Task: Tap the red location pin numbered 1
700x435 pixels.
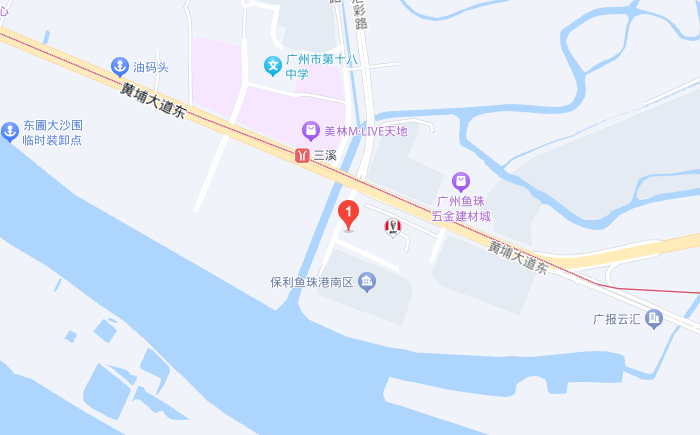Action: point(348,213)
